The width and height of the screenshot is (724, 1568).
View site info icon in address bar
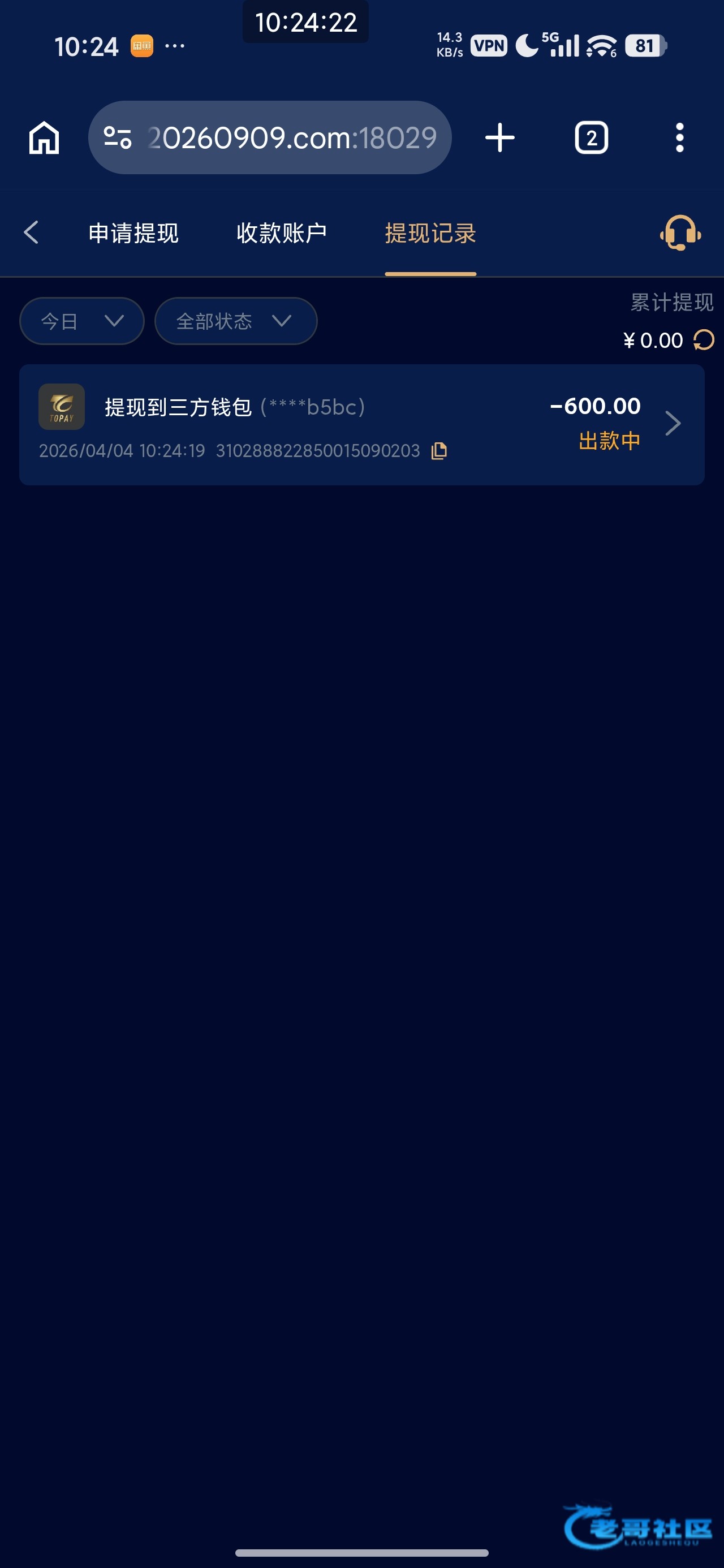118,137
